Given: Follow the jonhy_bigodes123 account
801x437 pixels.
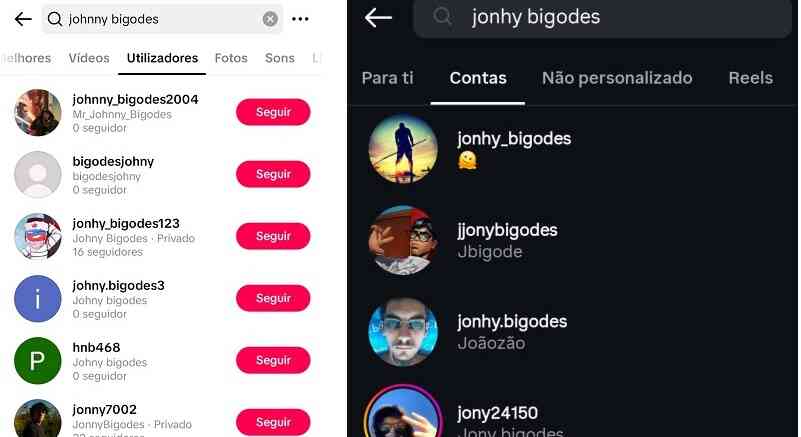Looking at the screenshot, I should point(273,236).
